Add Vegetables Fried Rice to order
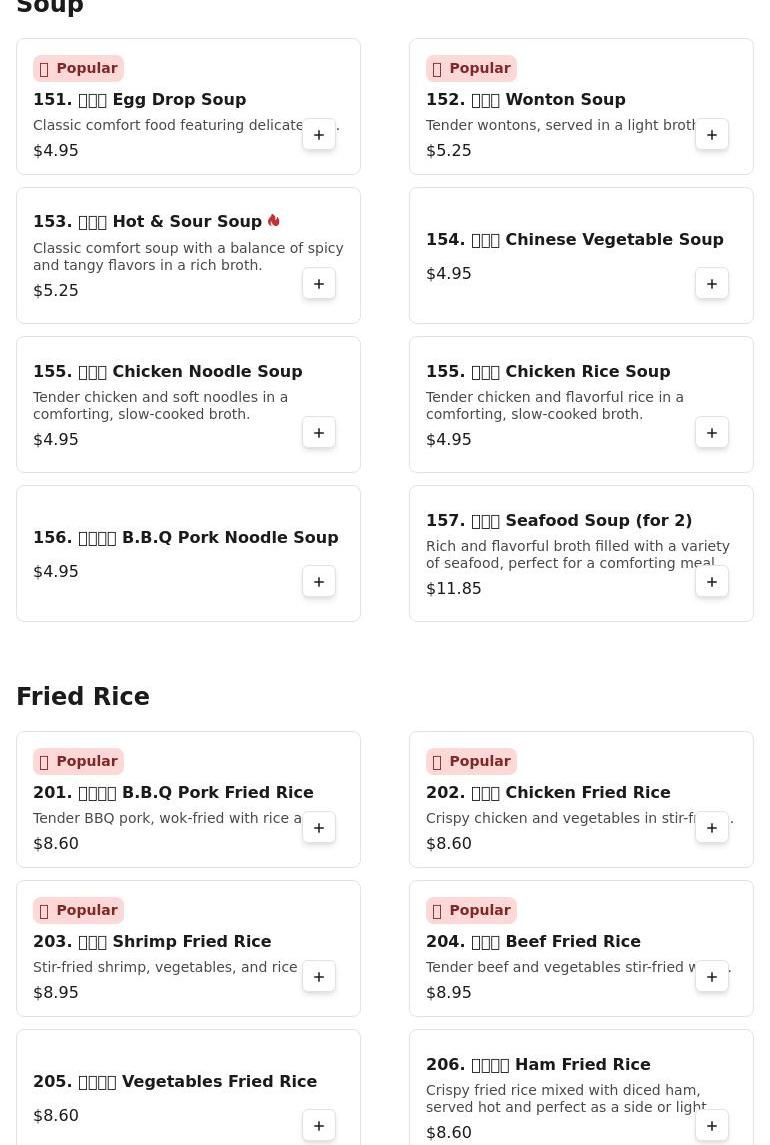This screenshot has height=1145, width=770. pyautogui.click(x=319, y=1126)
